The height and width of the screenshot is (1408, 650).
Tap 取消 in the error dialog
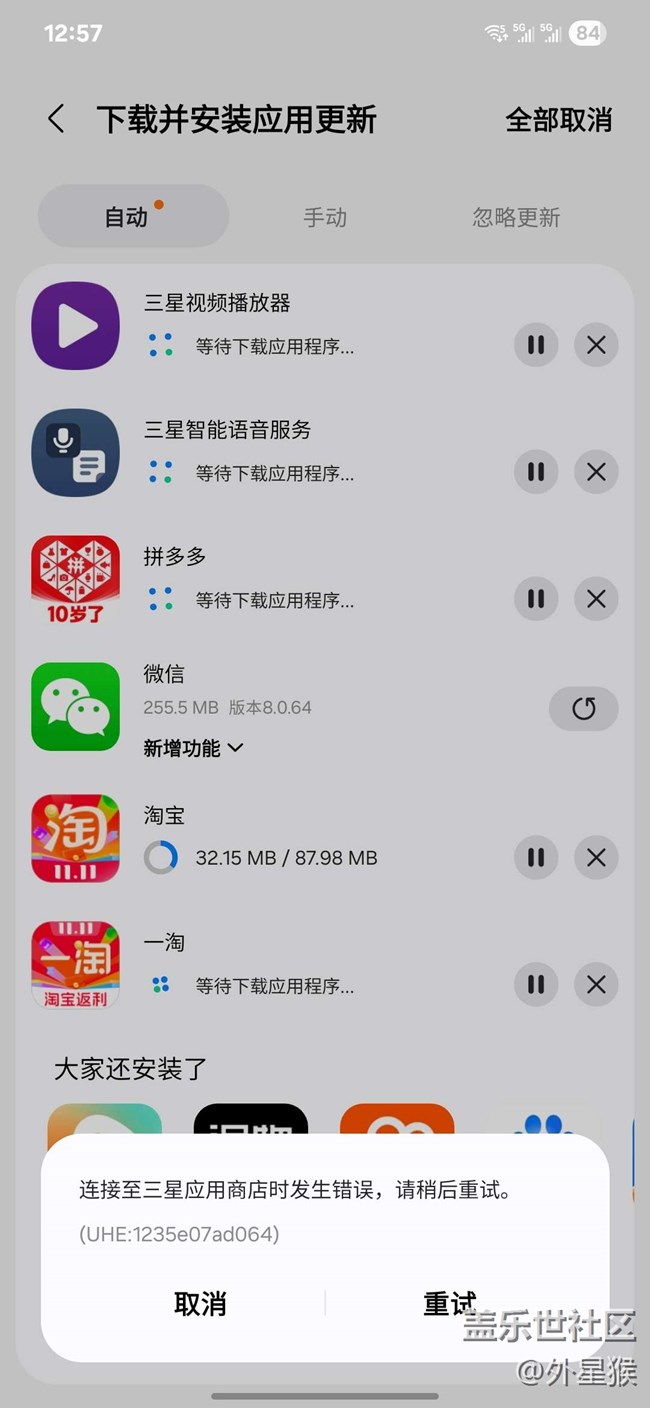(200, 1304)
